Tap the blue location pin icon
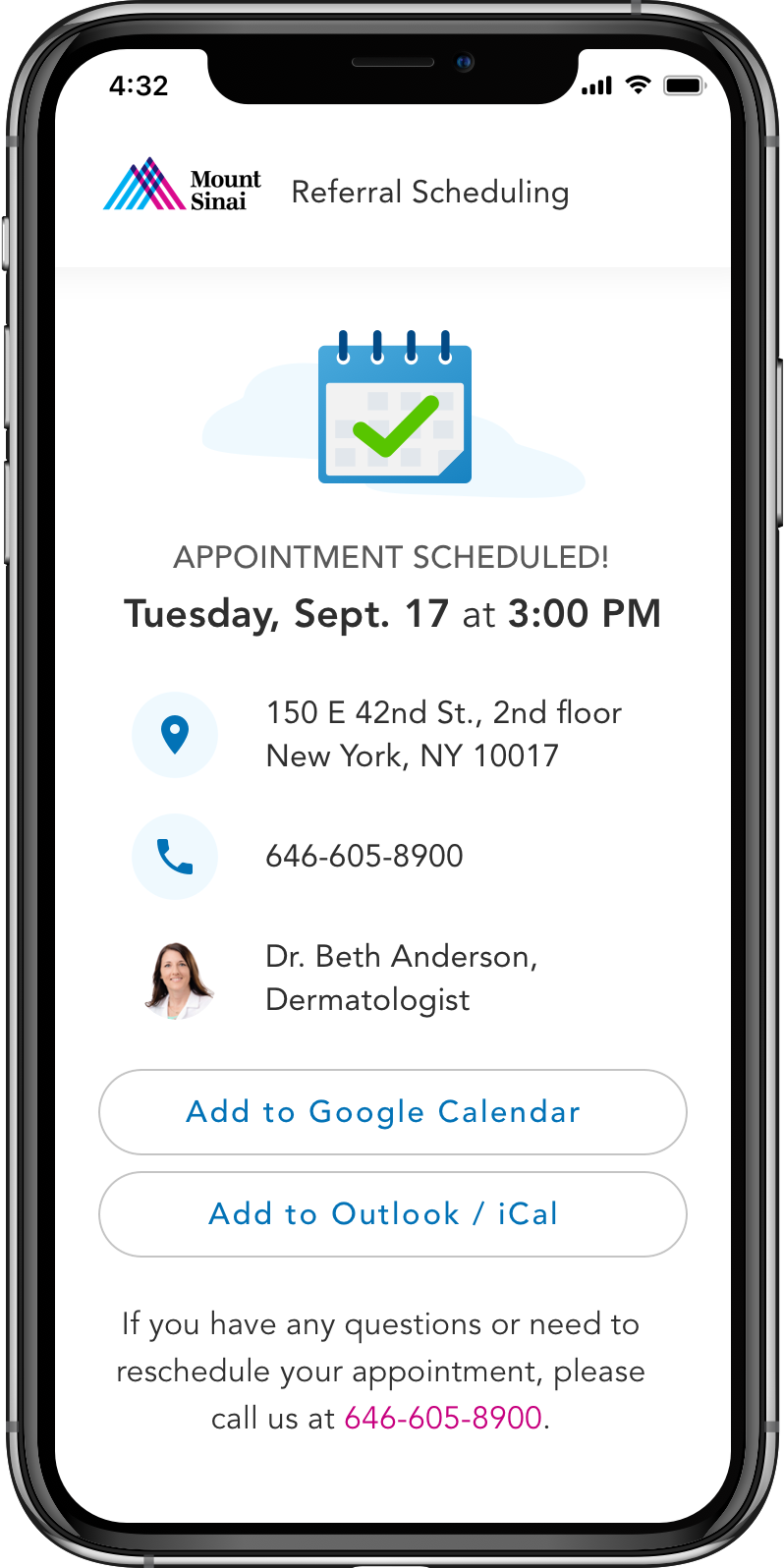 coord(175,734)
